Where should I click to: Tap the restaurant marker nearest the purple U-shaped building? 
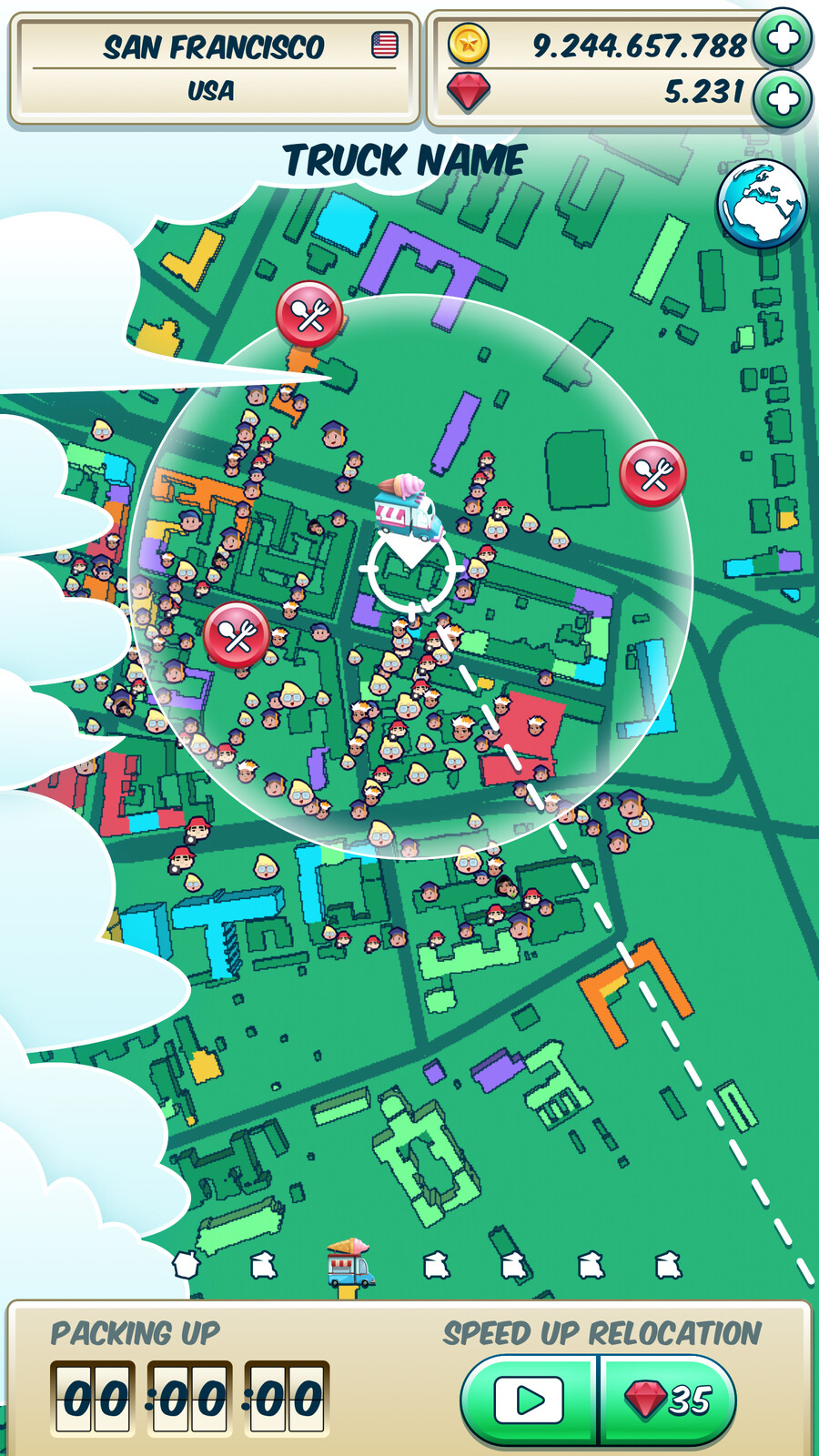309,315
